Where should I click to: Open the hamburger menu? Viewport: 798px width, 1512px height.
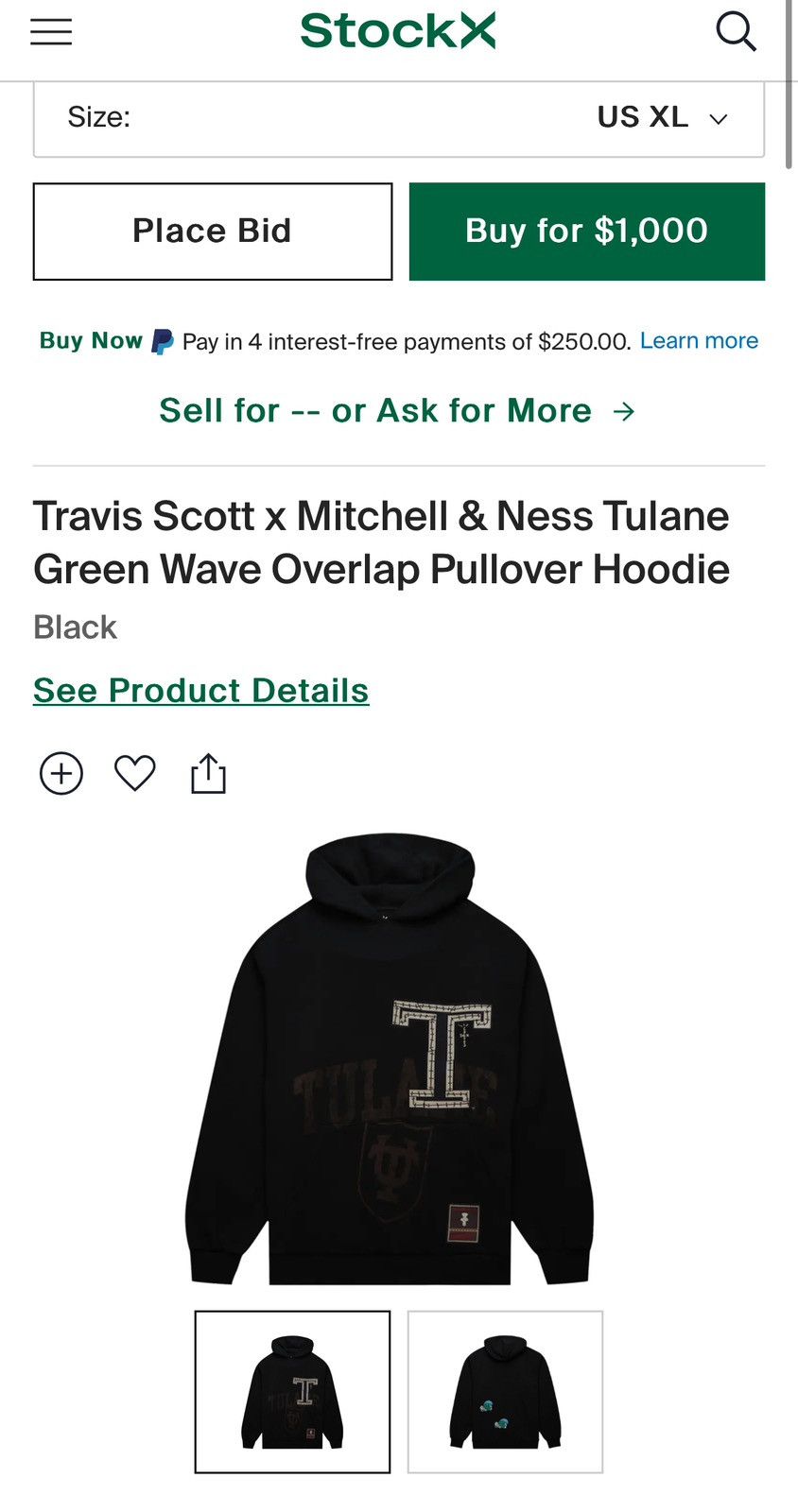(x=51, y=32)
